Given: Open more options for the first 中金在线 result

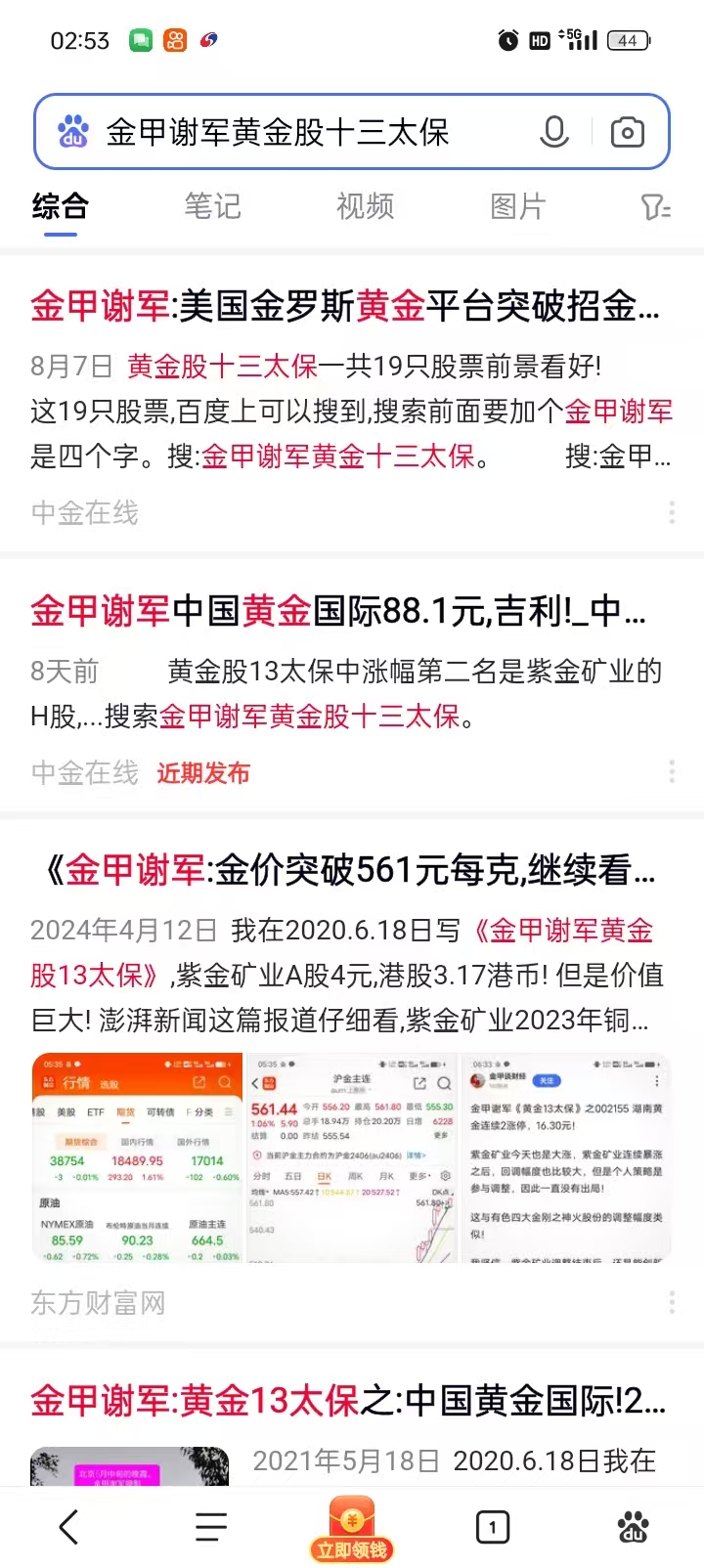Looking at the screenshot, I should [x=672, y=512].
